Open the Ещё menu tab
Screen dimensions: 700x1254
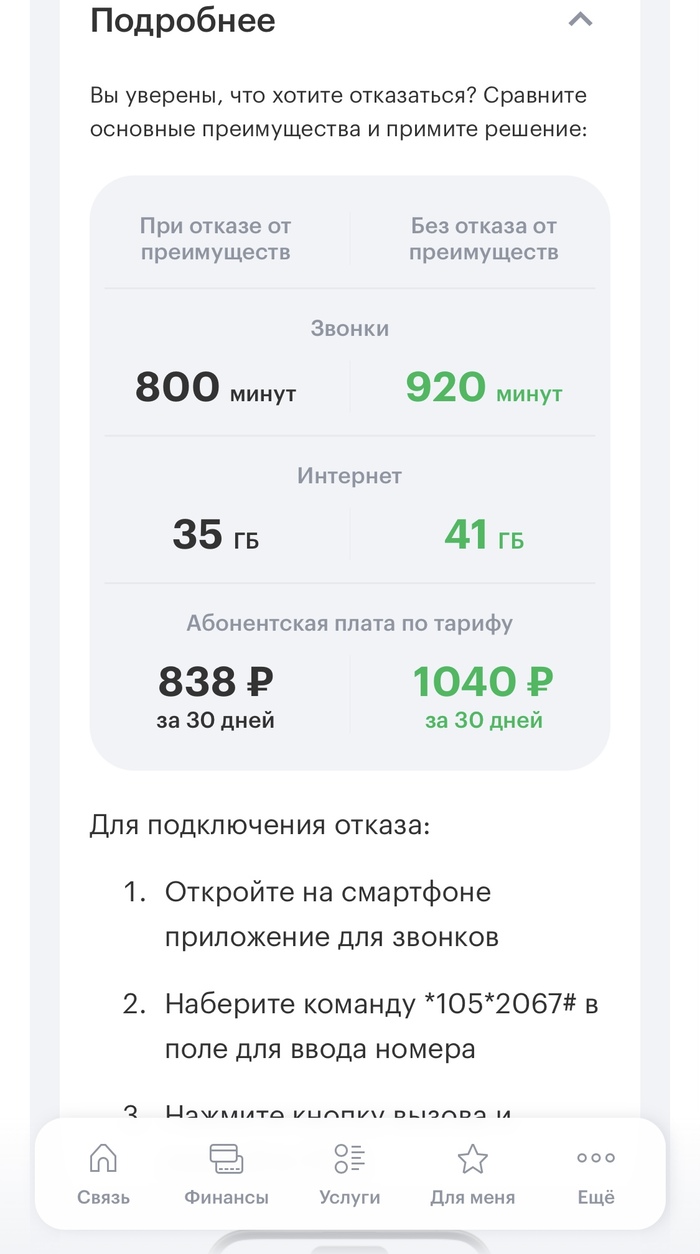pos(596,1175)
